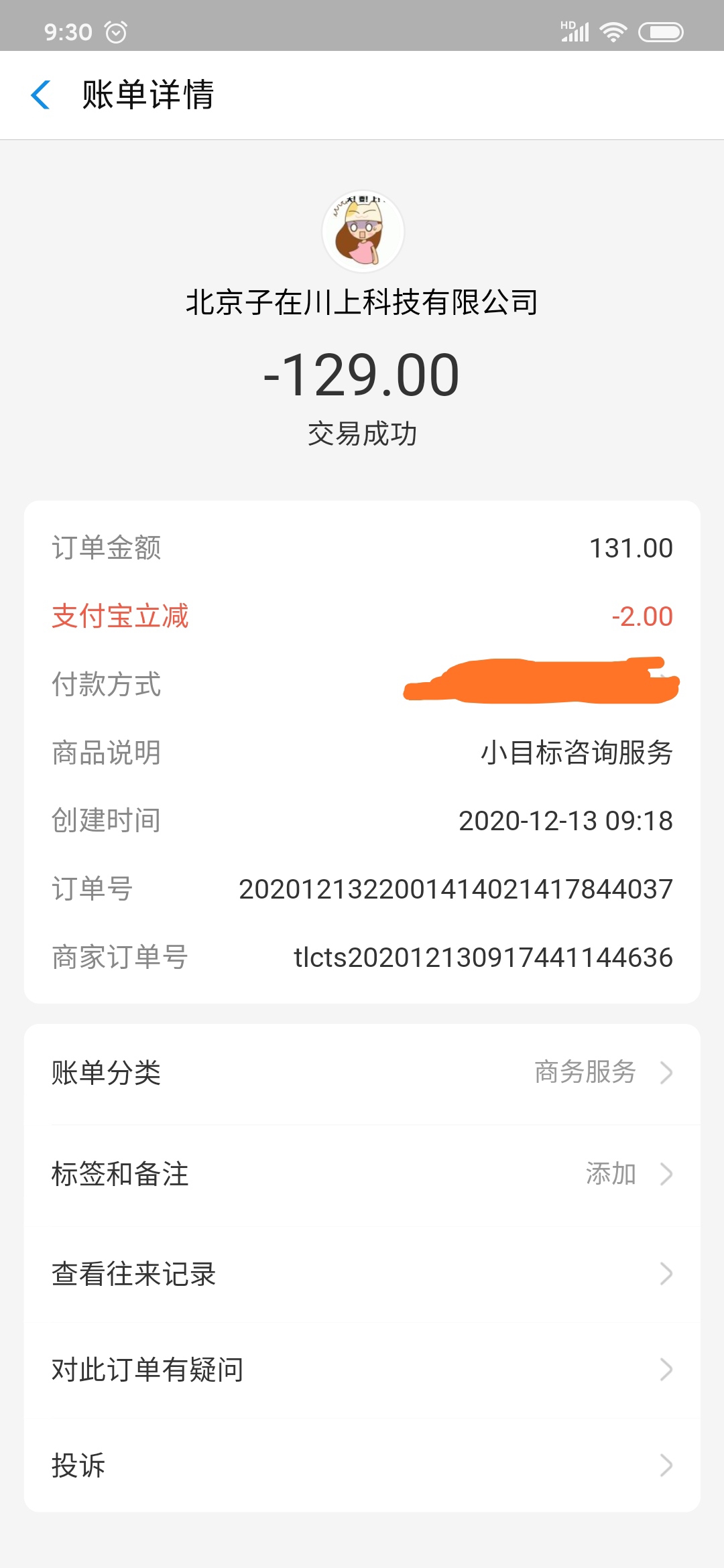Viewport: 724px width, 1568px height.
Task: Open the merchant avatar for 北京子在川上科技有限公司
Action: pos(363,231)
